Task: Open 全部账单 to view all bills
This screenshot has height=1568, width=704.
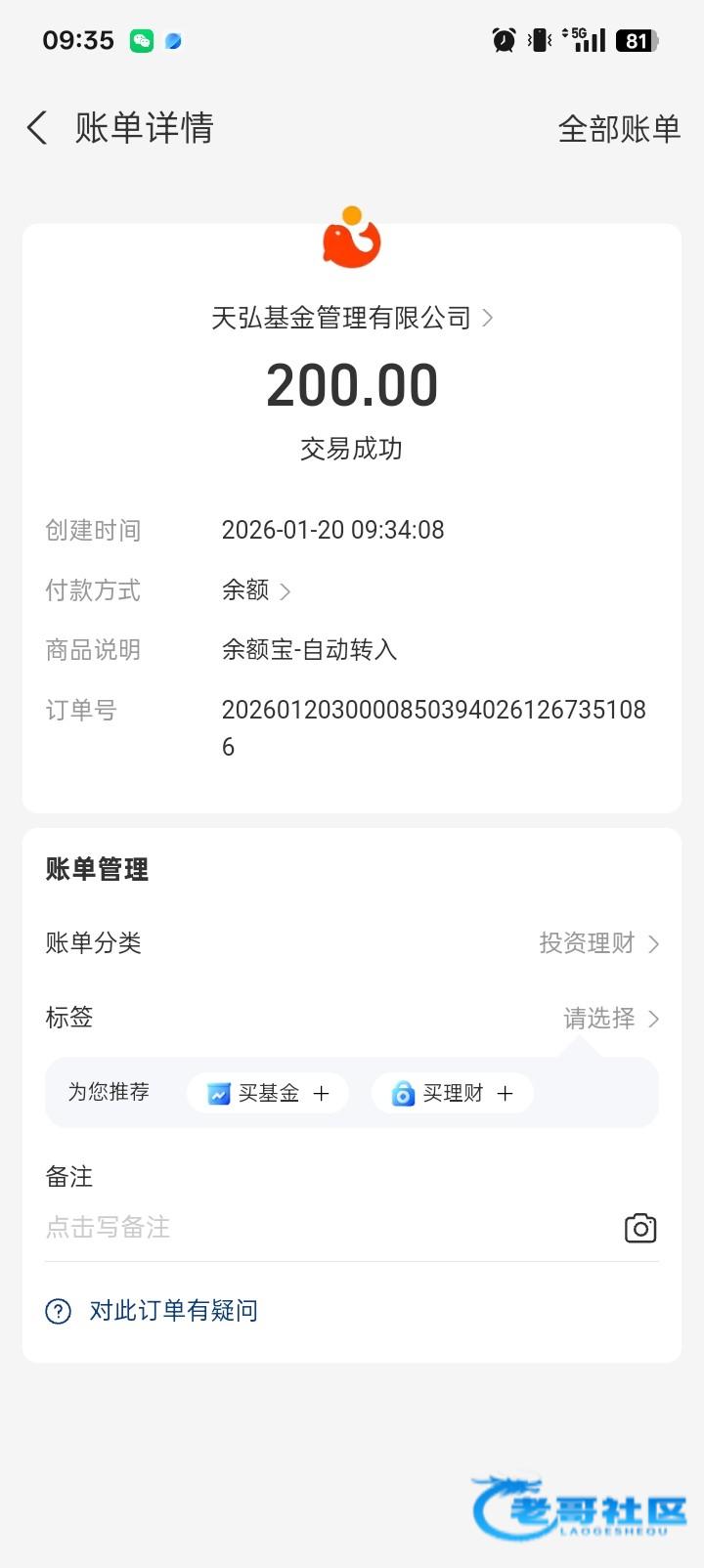Action: point(618,128)
